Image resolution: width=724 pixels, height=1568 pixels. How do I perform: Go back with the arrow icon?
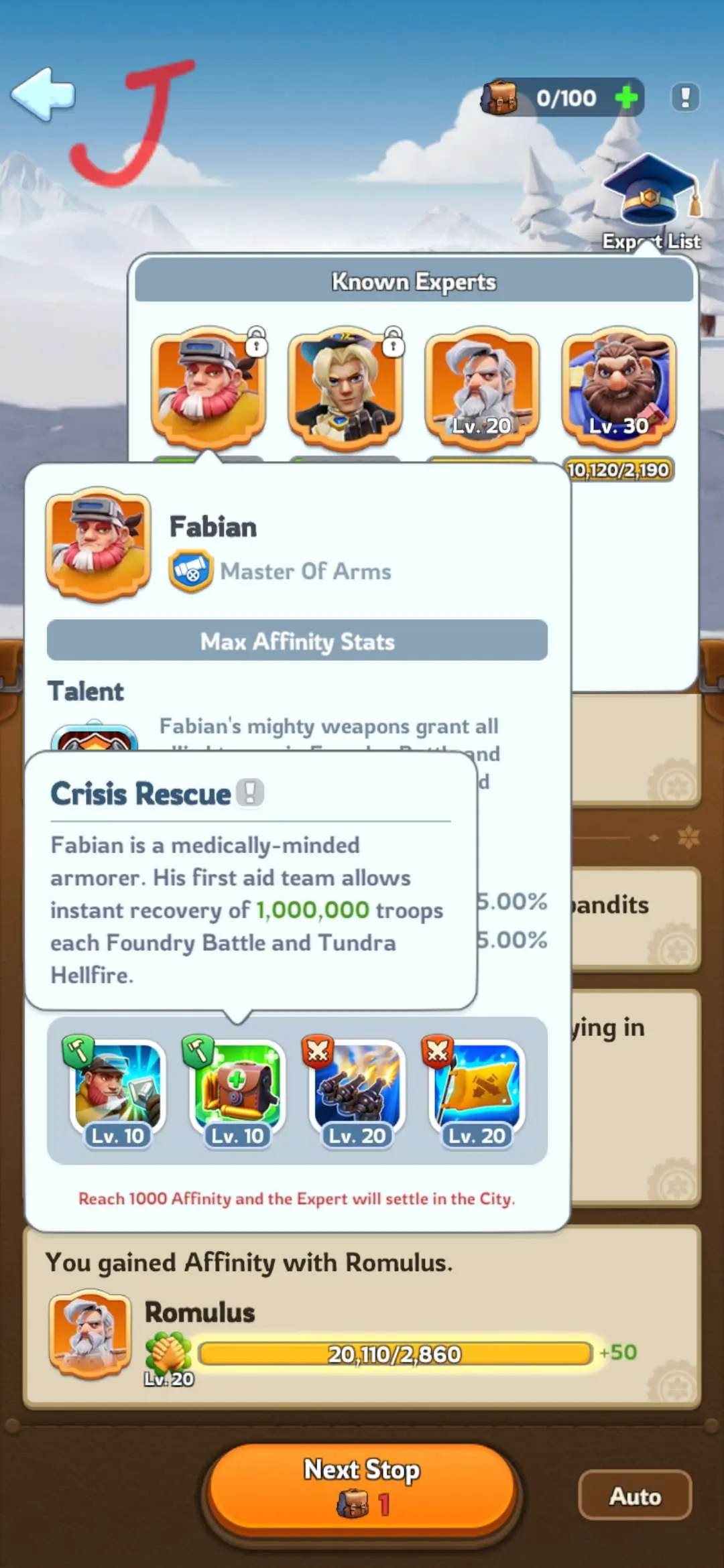pos(44,95)
